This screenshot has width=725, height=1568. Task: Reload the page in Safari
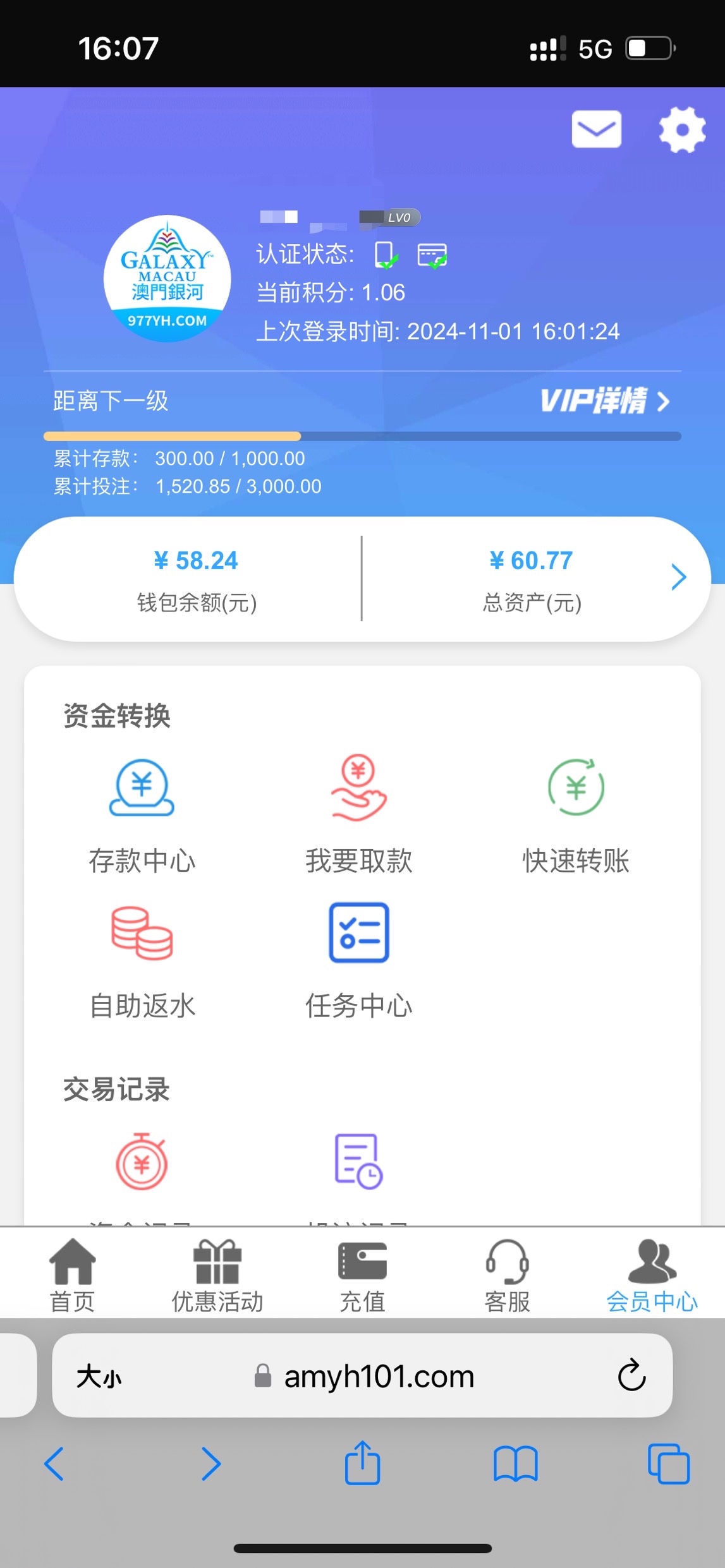click(x=631, y=1375)
